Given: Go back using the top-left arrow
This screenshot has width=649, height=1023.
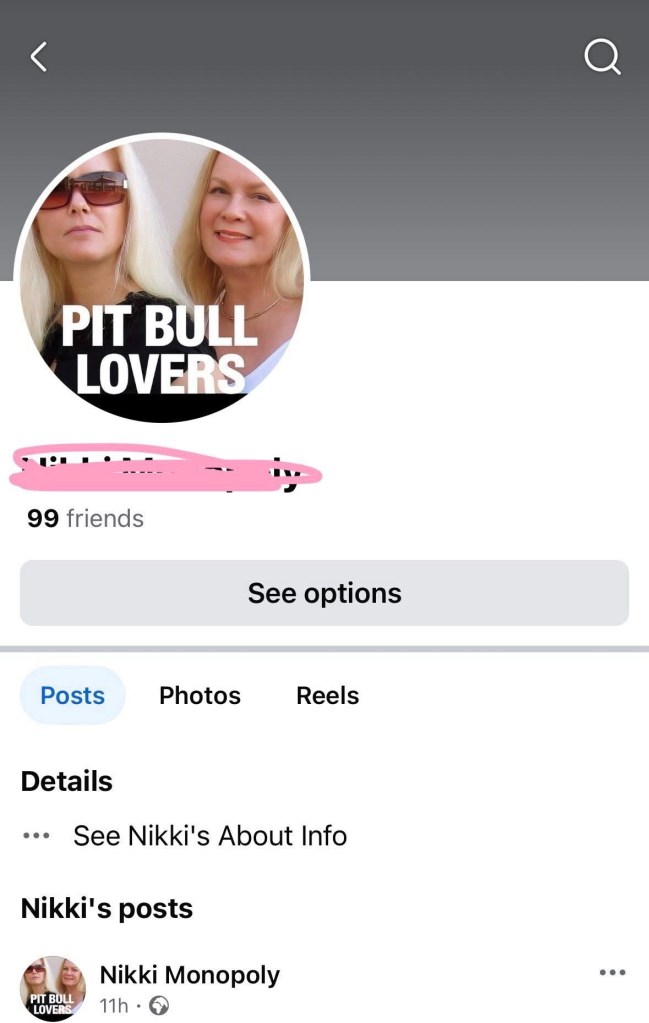Looking at the screenshot, I should tap(39, 58).
